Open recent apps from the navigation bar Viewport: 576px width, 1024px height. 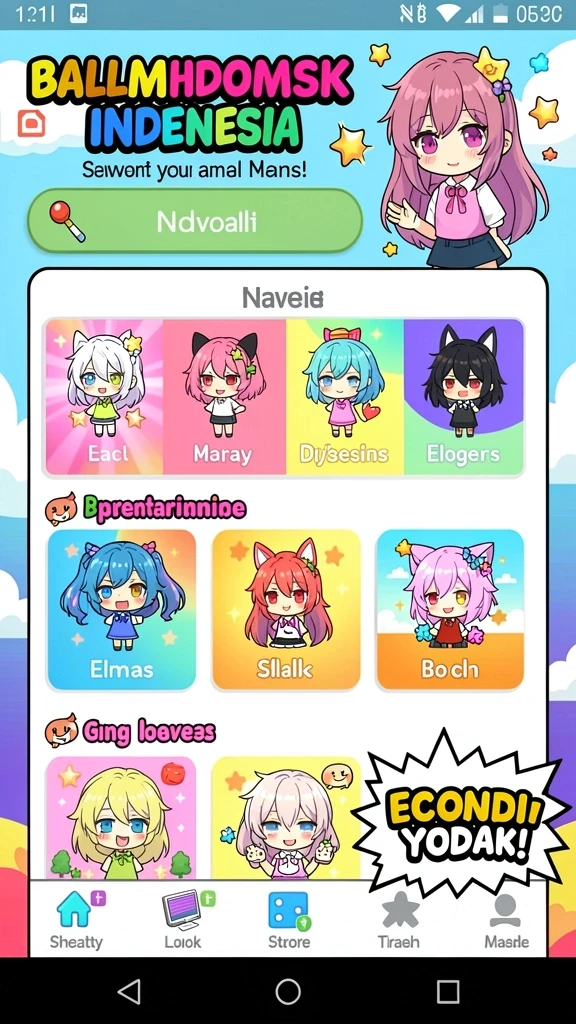448,991
